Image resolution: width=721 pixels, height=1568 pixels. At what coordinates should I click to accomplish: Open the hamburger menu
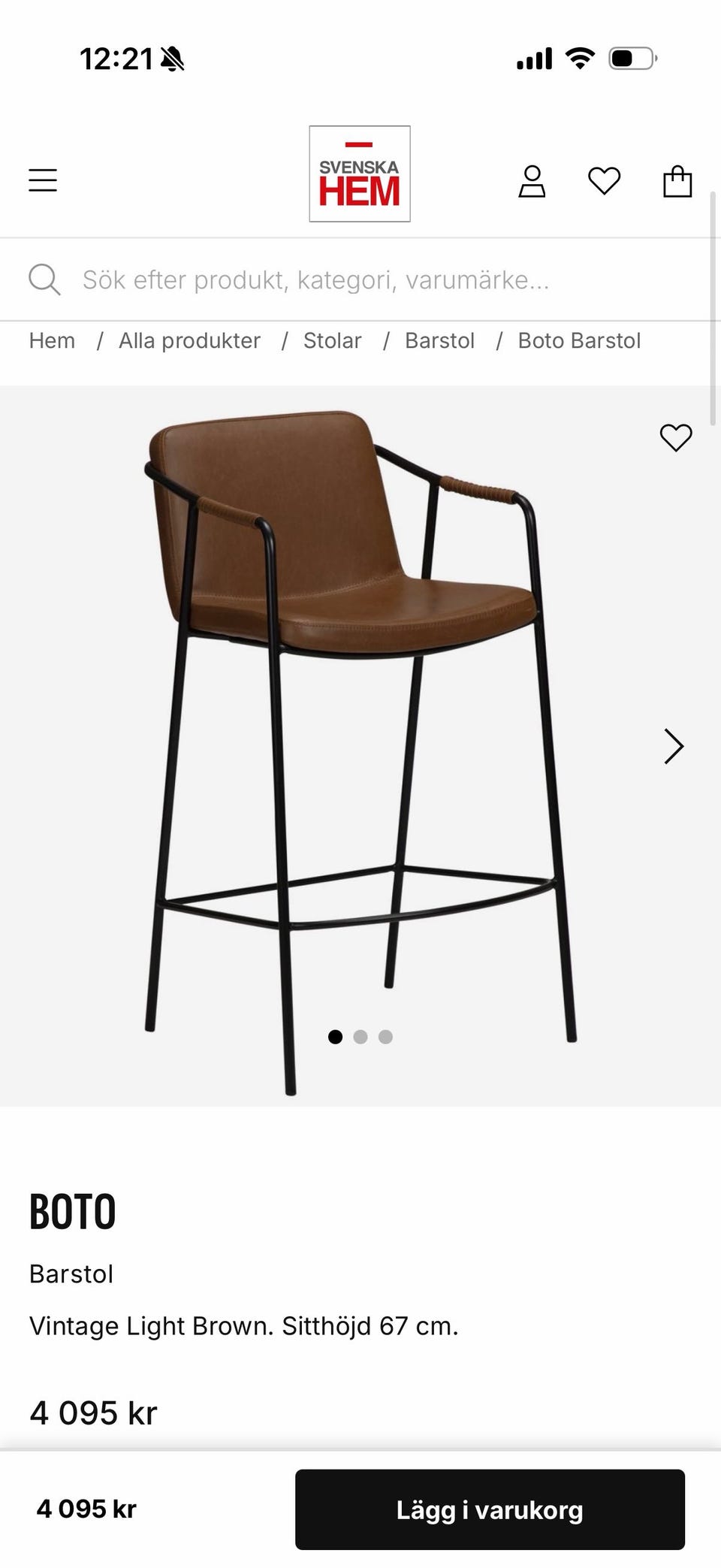(43, 180)
